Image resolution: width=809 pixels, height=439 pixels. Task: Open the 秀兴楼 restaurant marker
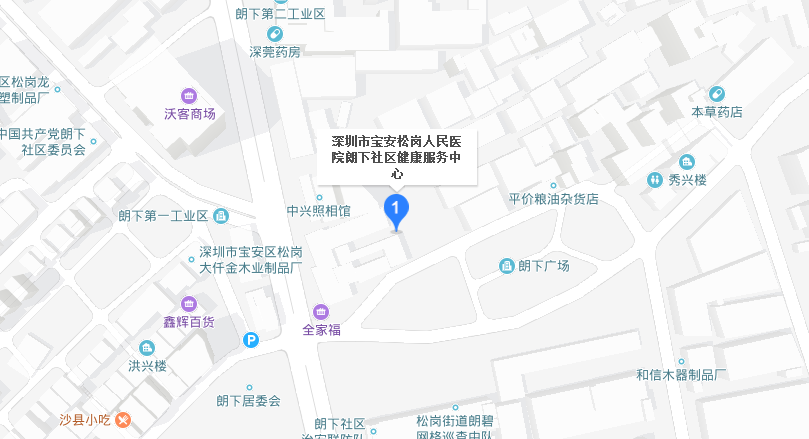pos(687,162)
